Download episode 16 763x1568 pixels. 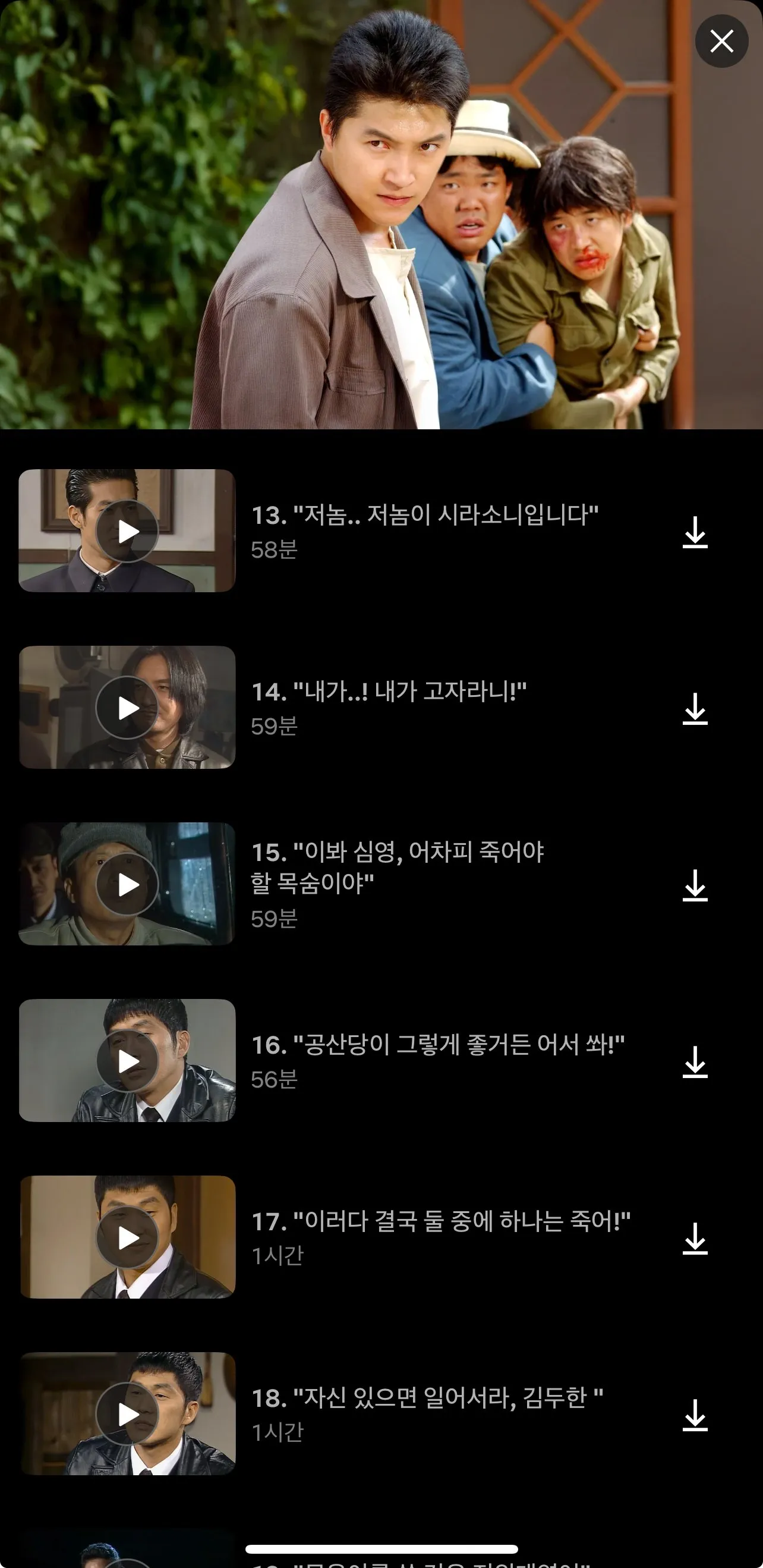[x=695, y=1062]
